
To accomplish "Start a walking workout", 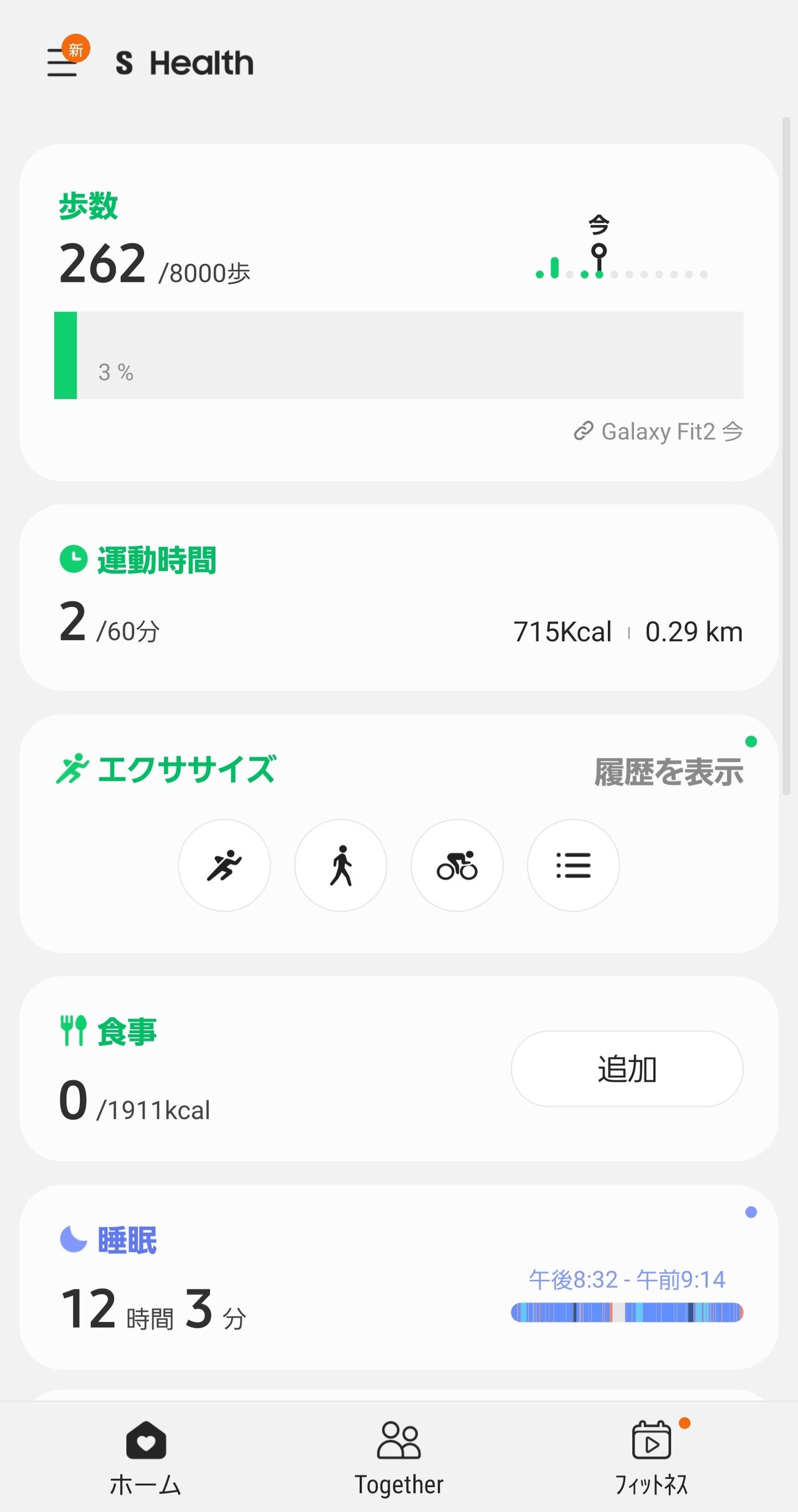I will 341,865.
